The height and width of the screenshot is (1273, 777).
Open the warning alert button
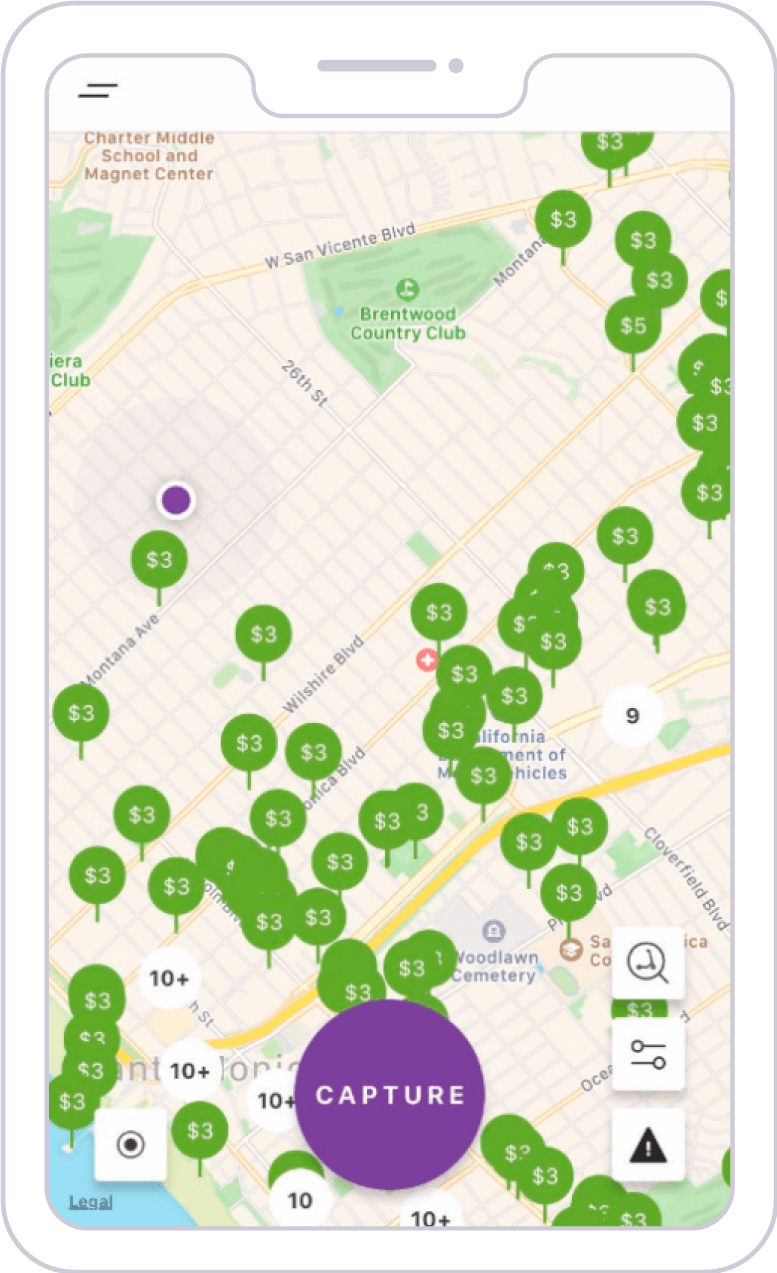pos(648,1145)
